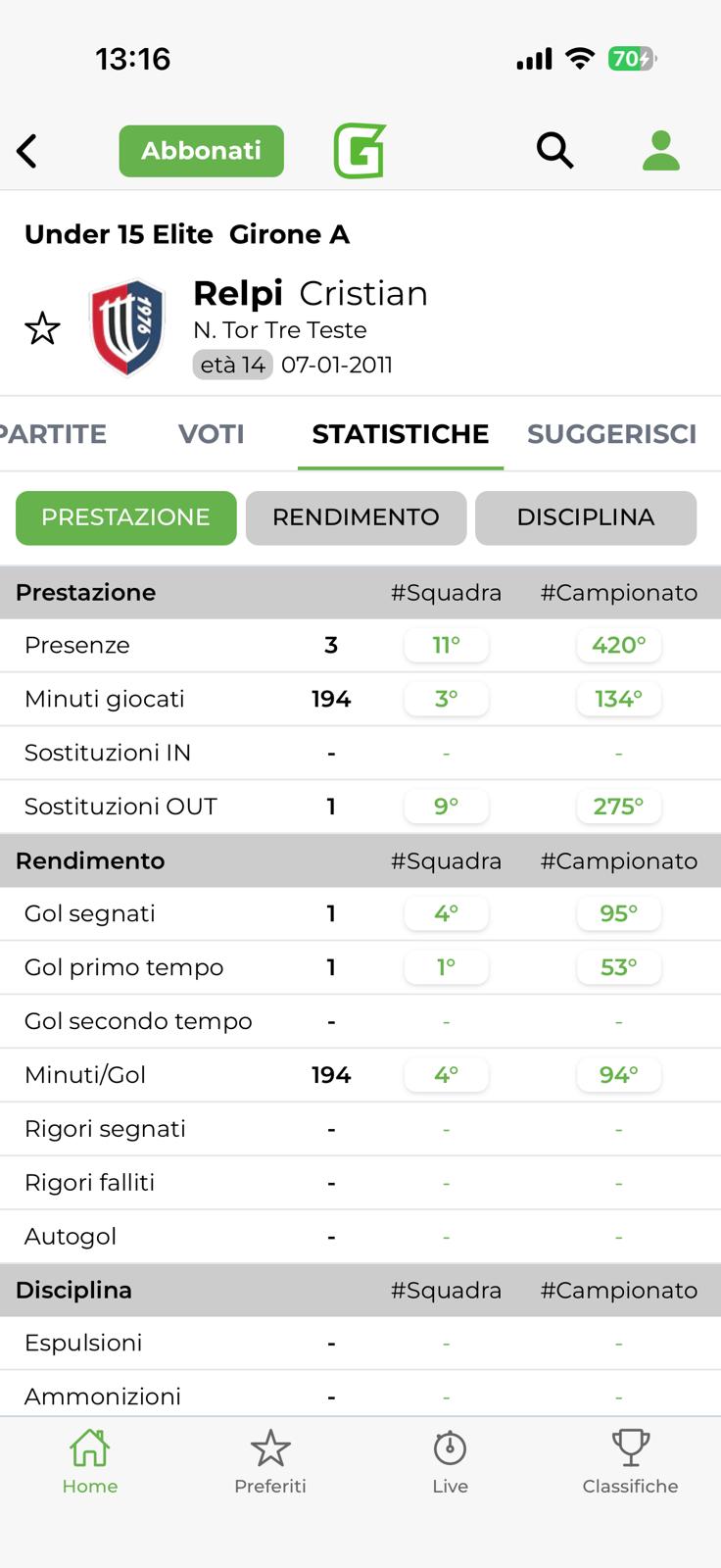Go to Home in the bottom bar
This screenshot has height=1568, width=721.
pos(89,1461)
